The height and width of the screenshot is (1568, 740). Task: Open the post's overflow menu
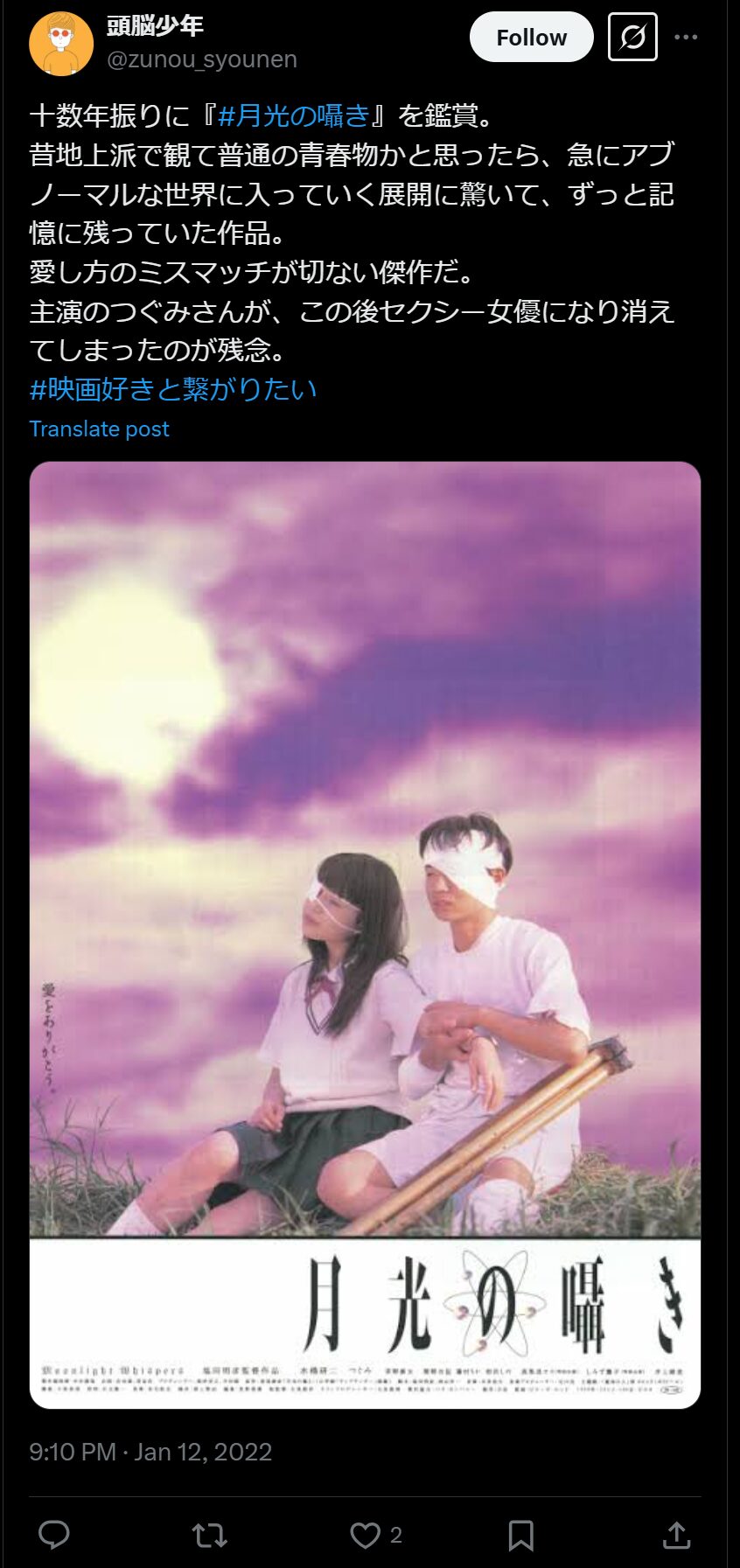pos(686,38)
